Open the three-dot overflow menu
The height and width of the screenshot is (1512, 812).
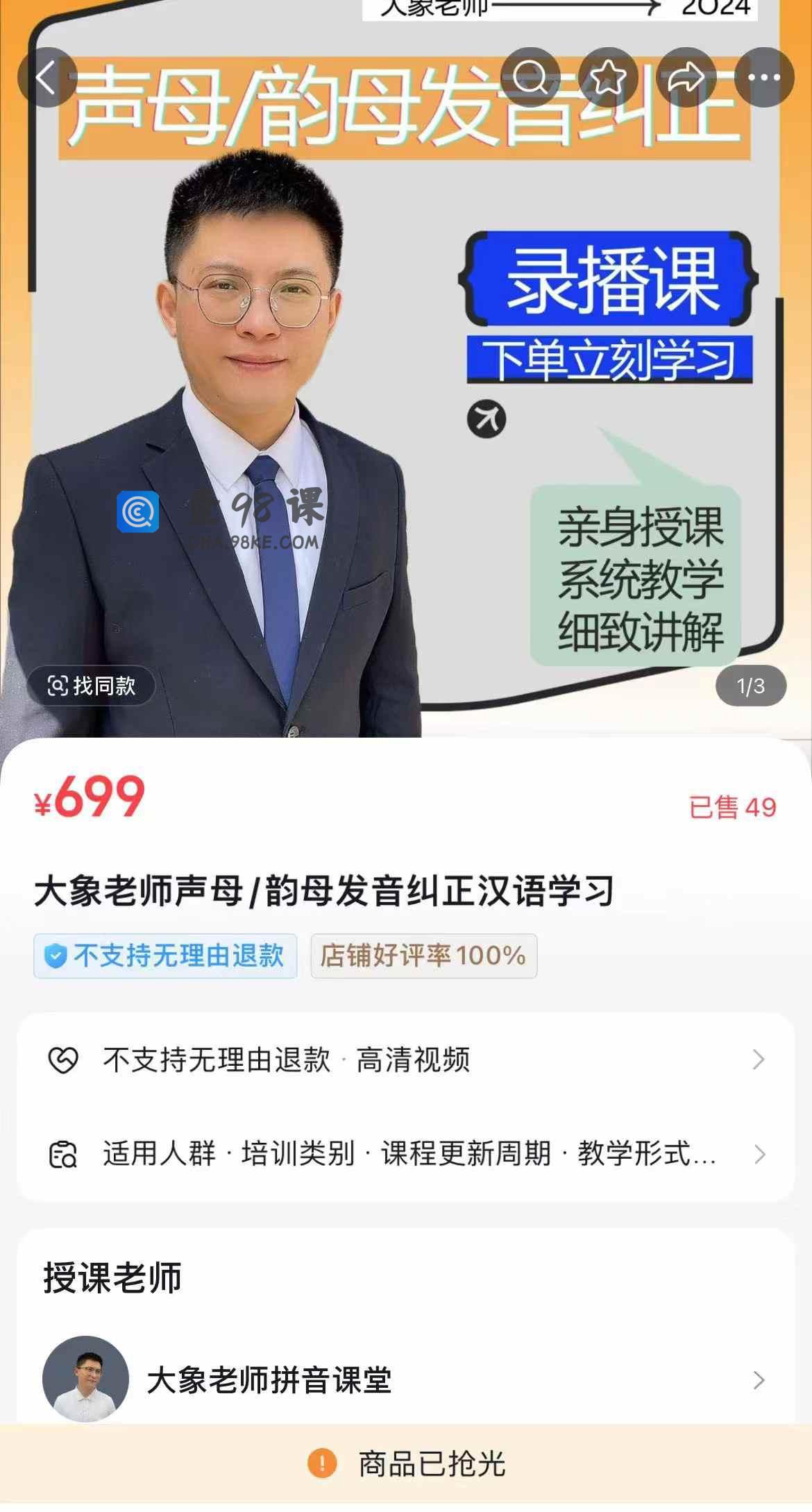(764, 77)
